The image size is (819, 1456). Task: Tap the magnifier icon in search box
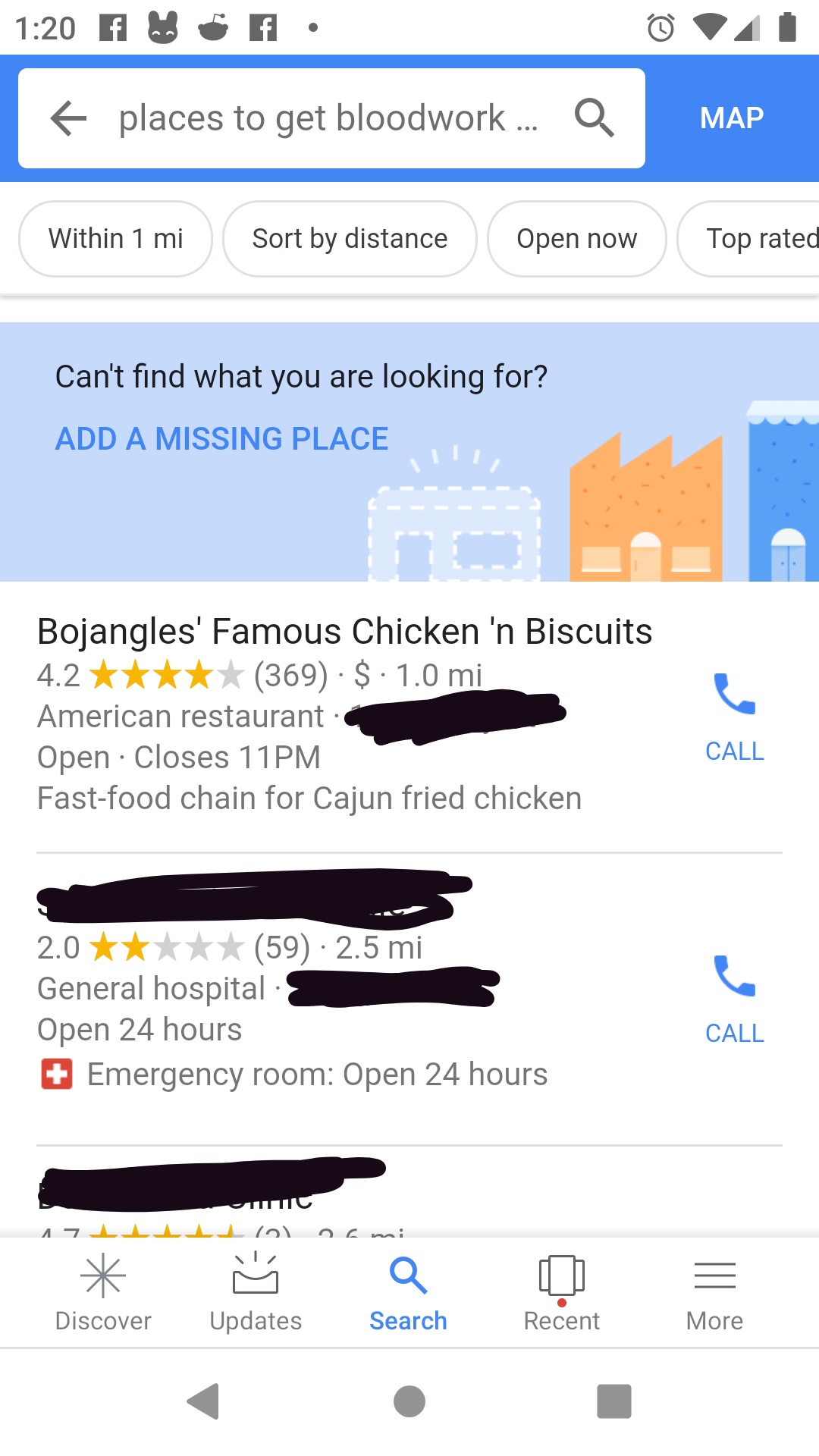pyautogui.click(x=594, y=118)
